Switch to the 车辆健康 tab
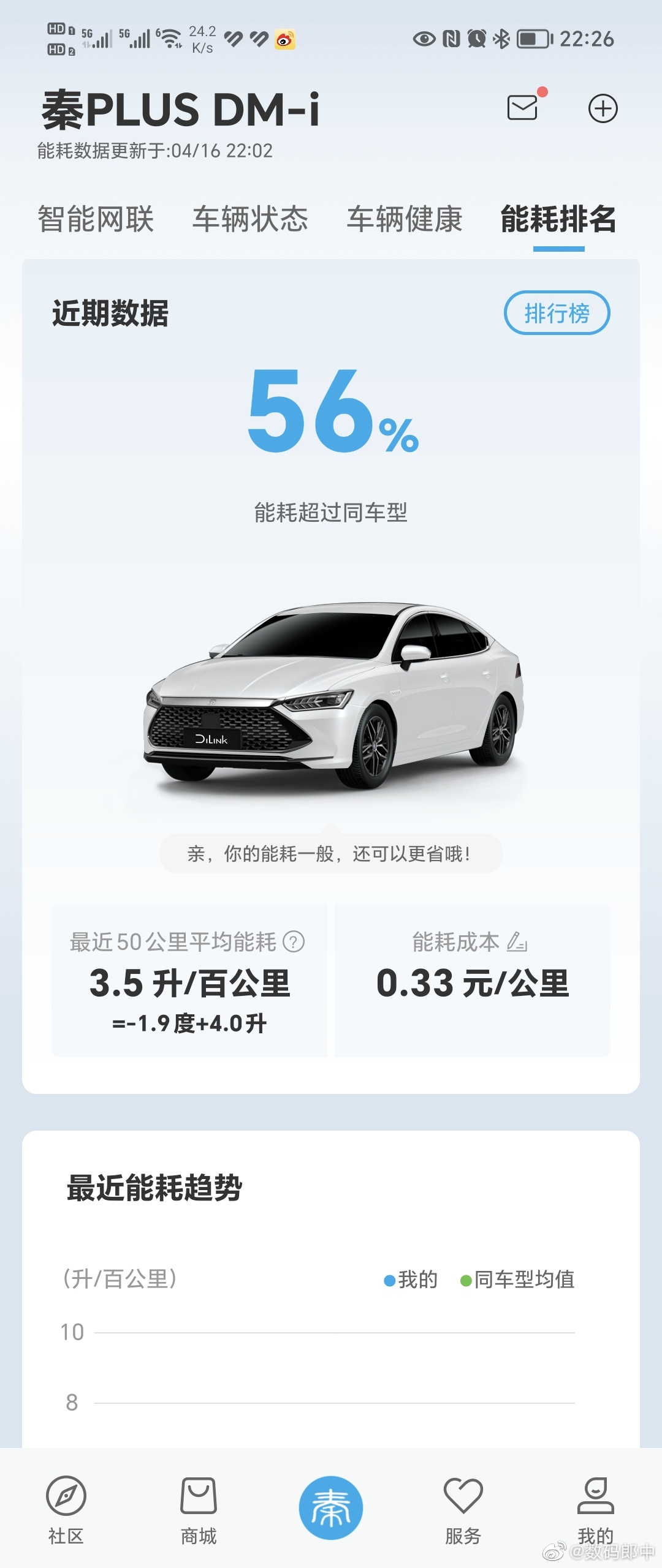The width and height of the screenshot is (662, 1568). click(405, 219)
